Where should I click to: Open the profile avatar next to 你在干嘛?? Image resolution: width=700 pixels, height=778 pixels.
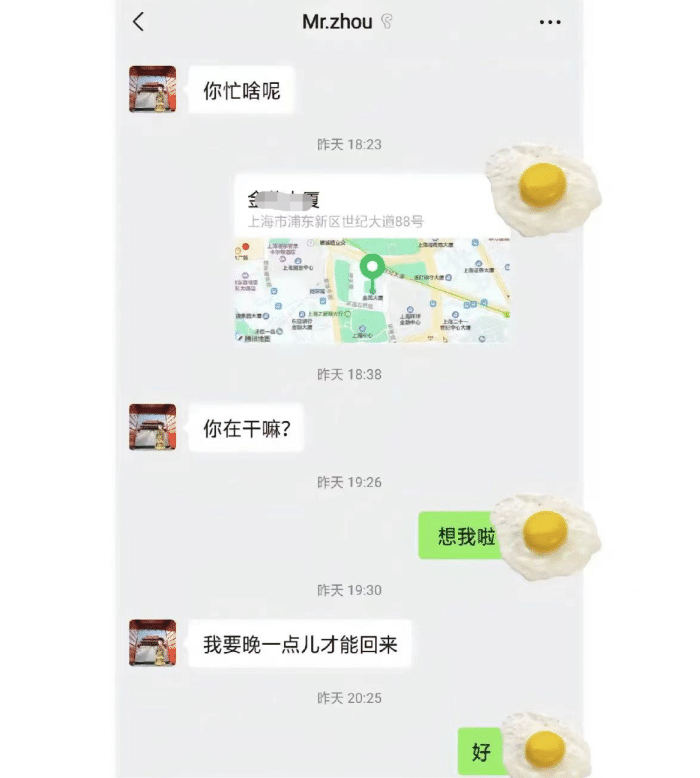153,427
